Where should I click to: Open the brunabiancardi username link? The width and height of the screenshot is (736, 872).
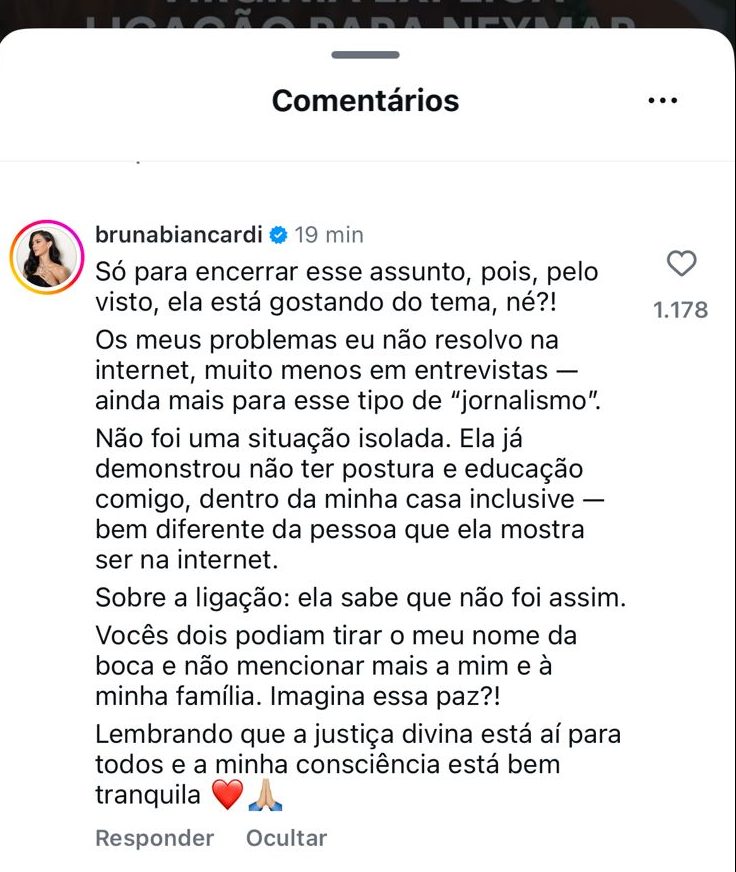[x=178, y=235]
